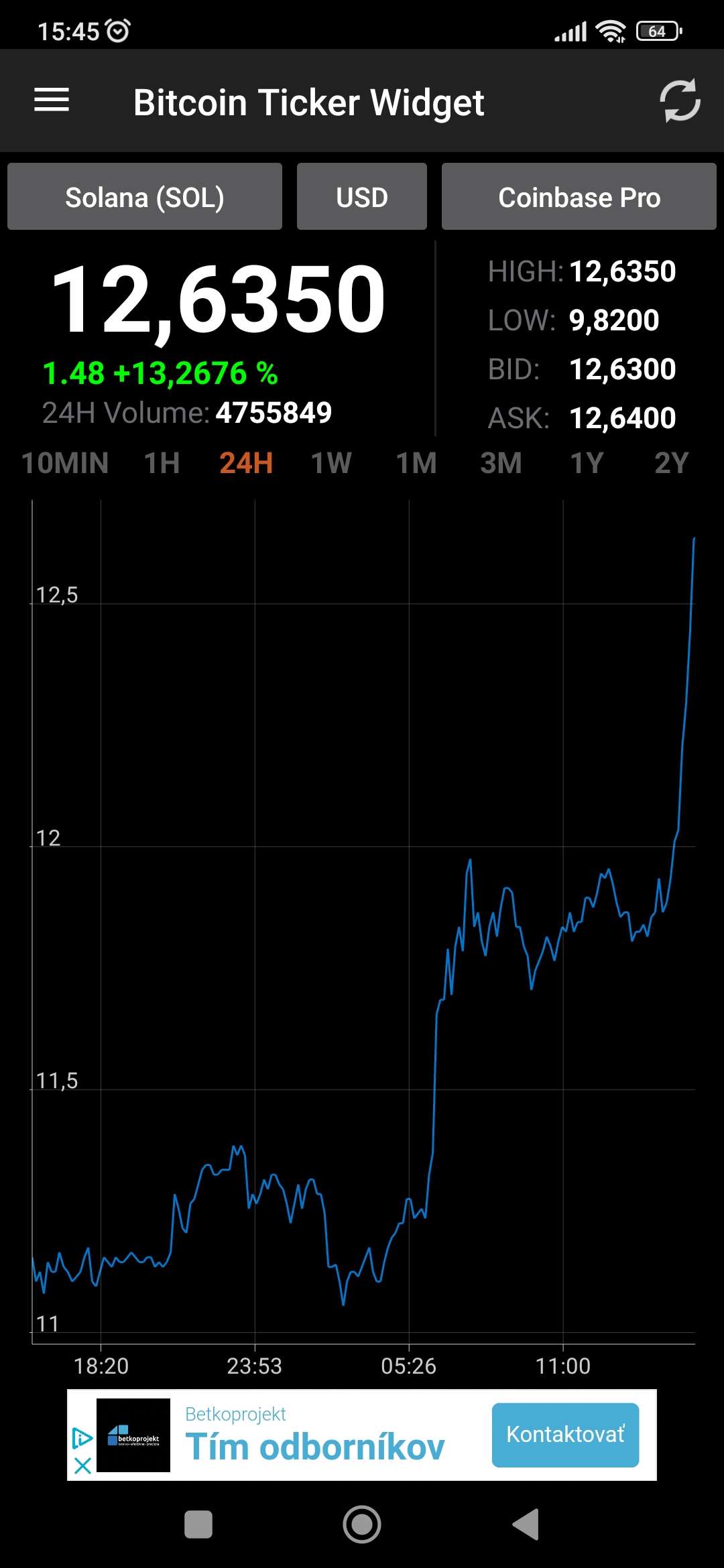The width and height of the screenshot is (724, 1568).
Task: Switch chart to 2Y range
Action: (x=671, y=463)
